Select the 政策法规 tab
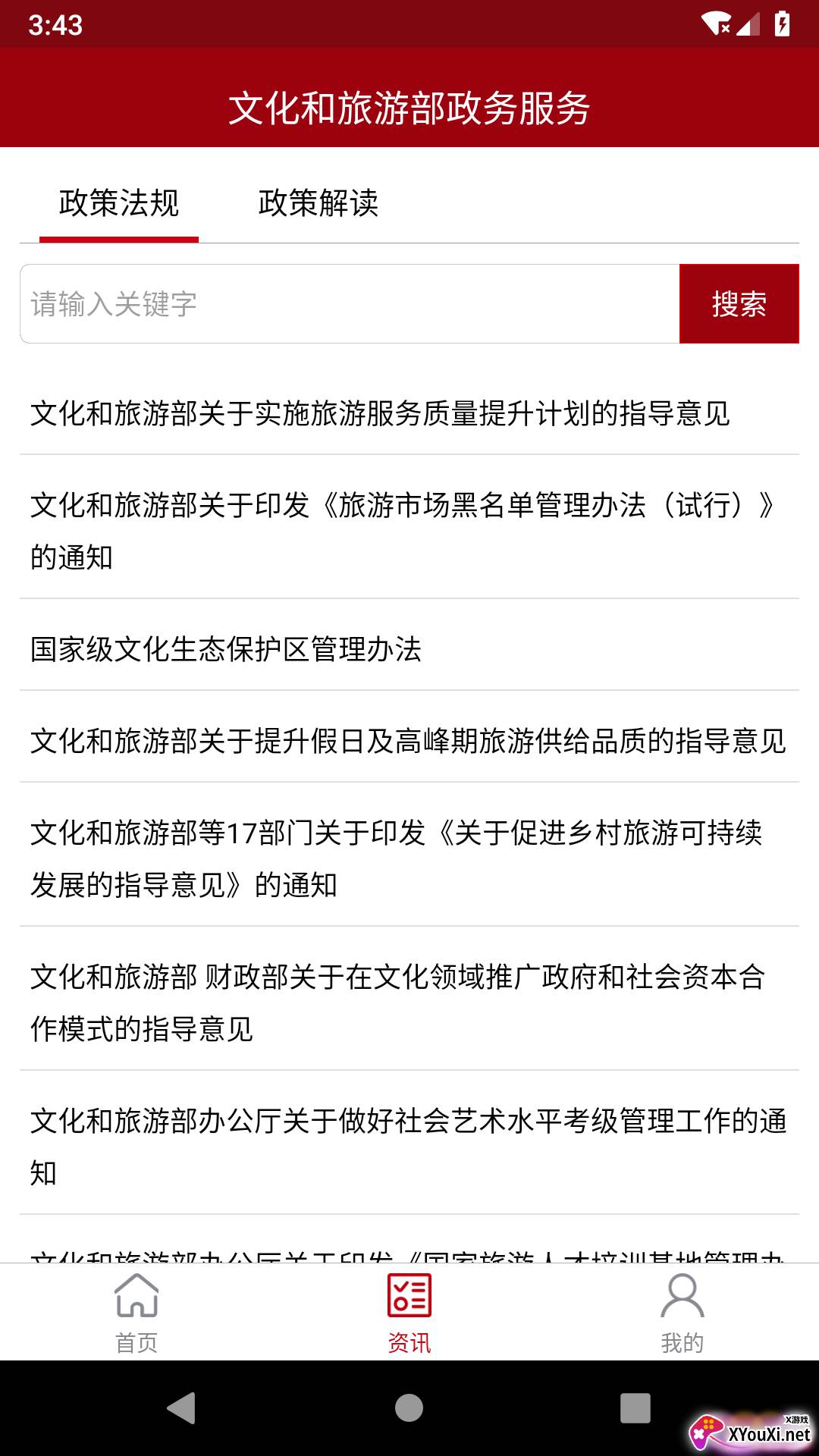The height and width of the screenshot is (1456, 819). [x=119, y=203]
